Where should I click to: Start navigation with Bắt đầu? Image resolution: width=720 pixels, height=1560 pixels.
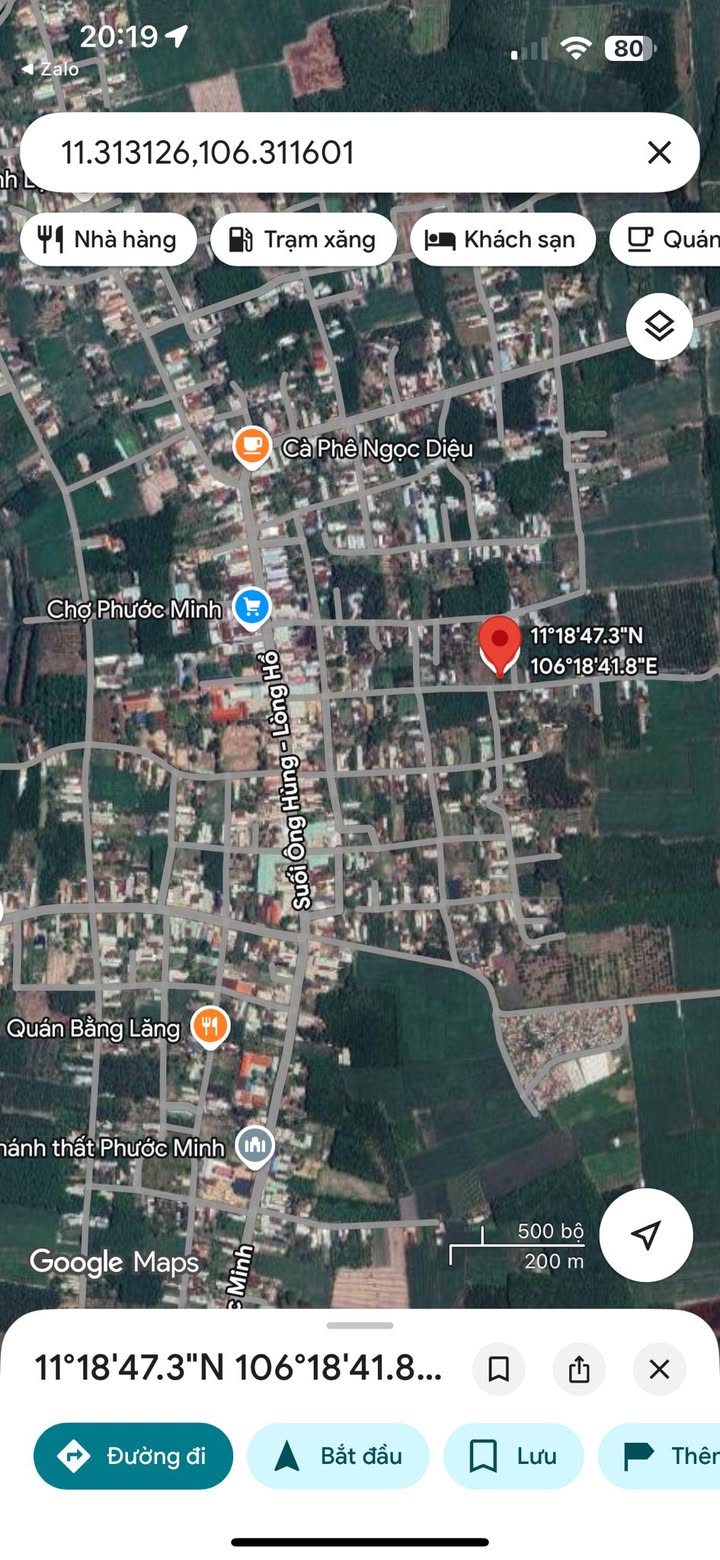pos(338,1456)
